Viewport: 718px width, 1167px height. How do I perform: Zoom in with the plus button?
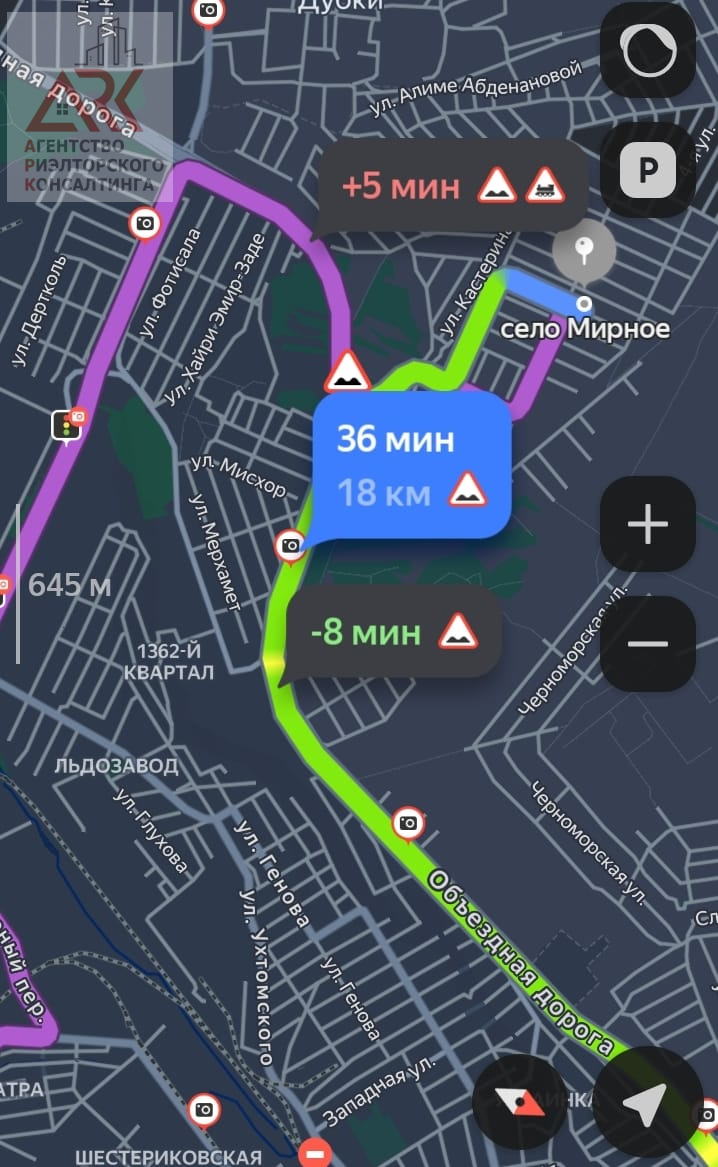[x=647, y=524]
